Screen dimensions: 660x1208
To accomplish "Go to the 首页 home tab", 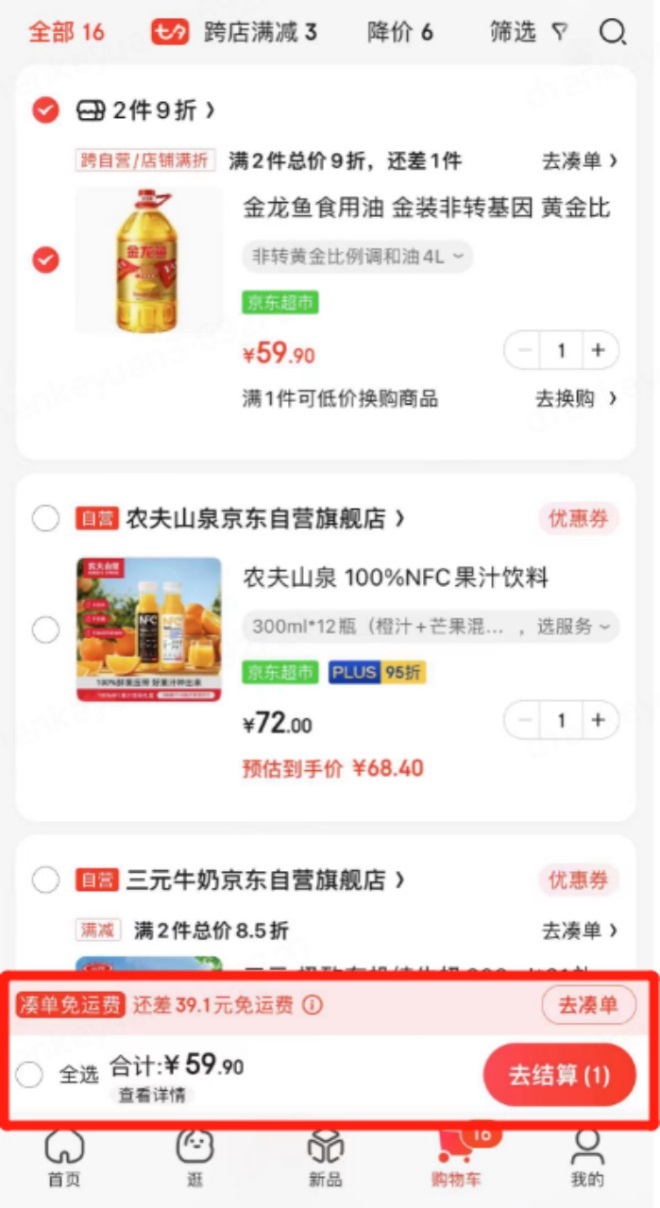I will coord(64,1160).
